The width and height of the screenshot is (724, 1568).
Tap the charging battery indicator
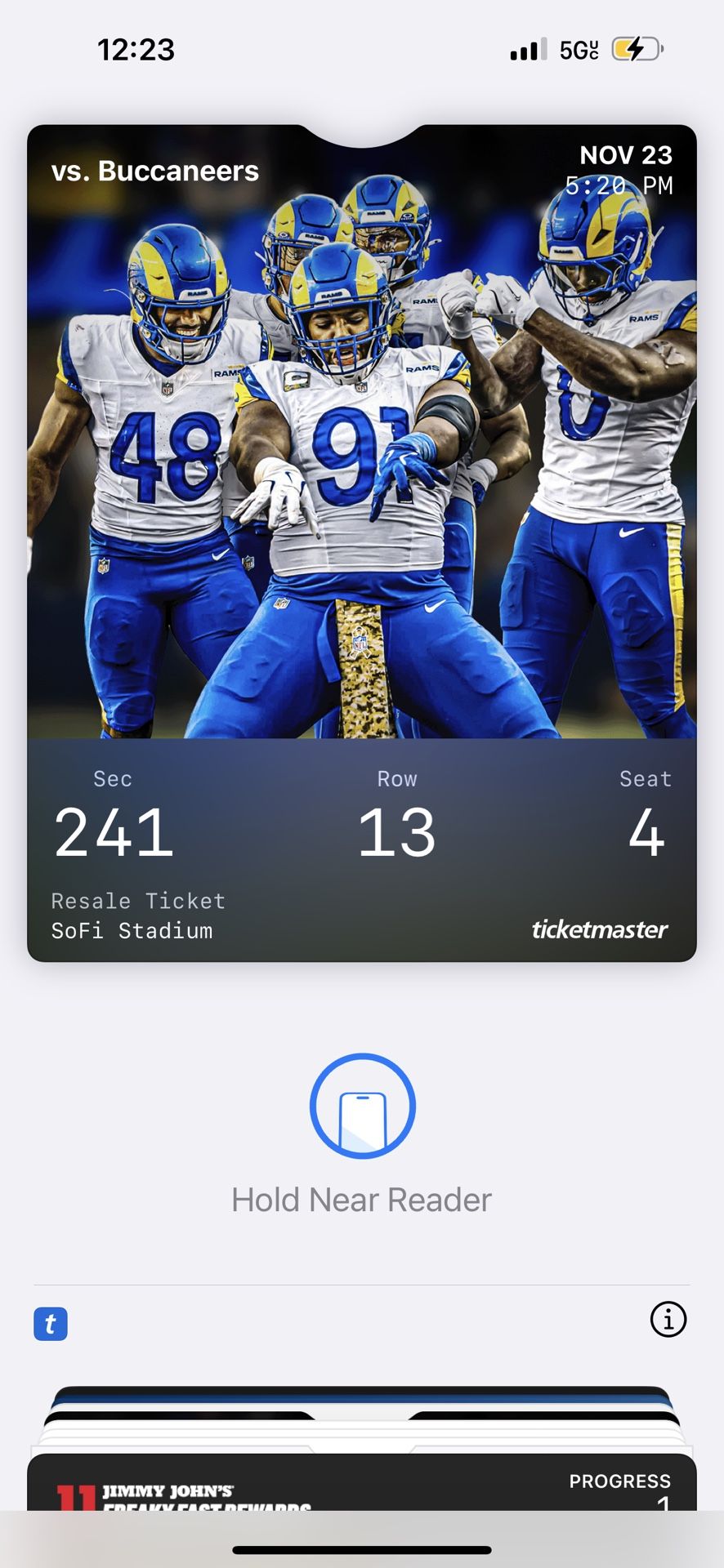click(x=637, y=51)
